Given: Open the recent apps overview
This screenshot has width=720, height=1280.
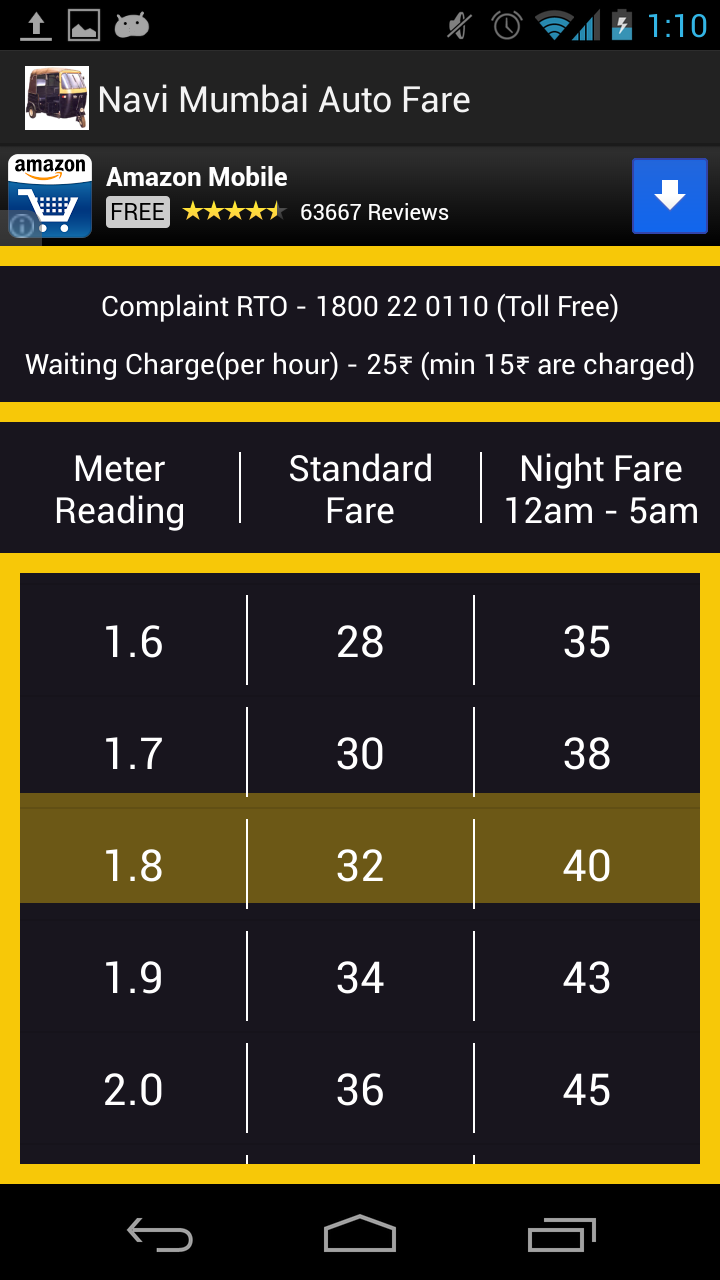Looking at the screenshot, I should coord(561,1235).
